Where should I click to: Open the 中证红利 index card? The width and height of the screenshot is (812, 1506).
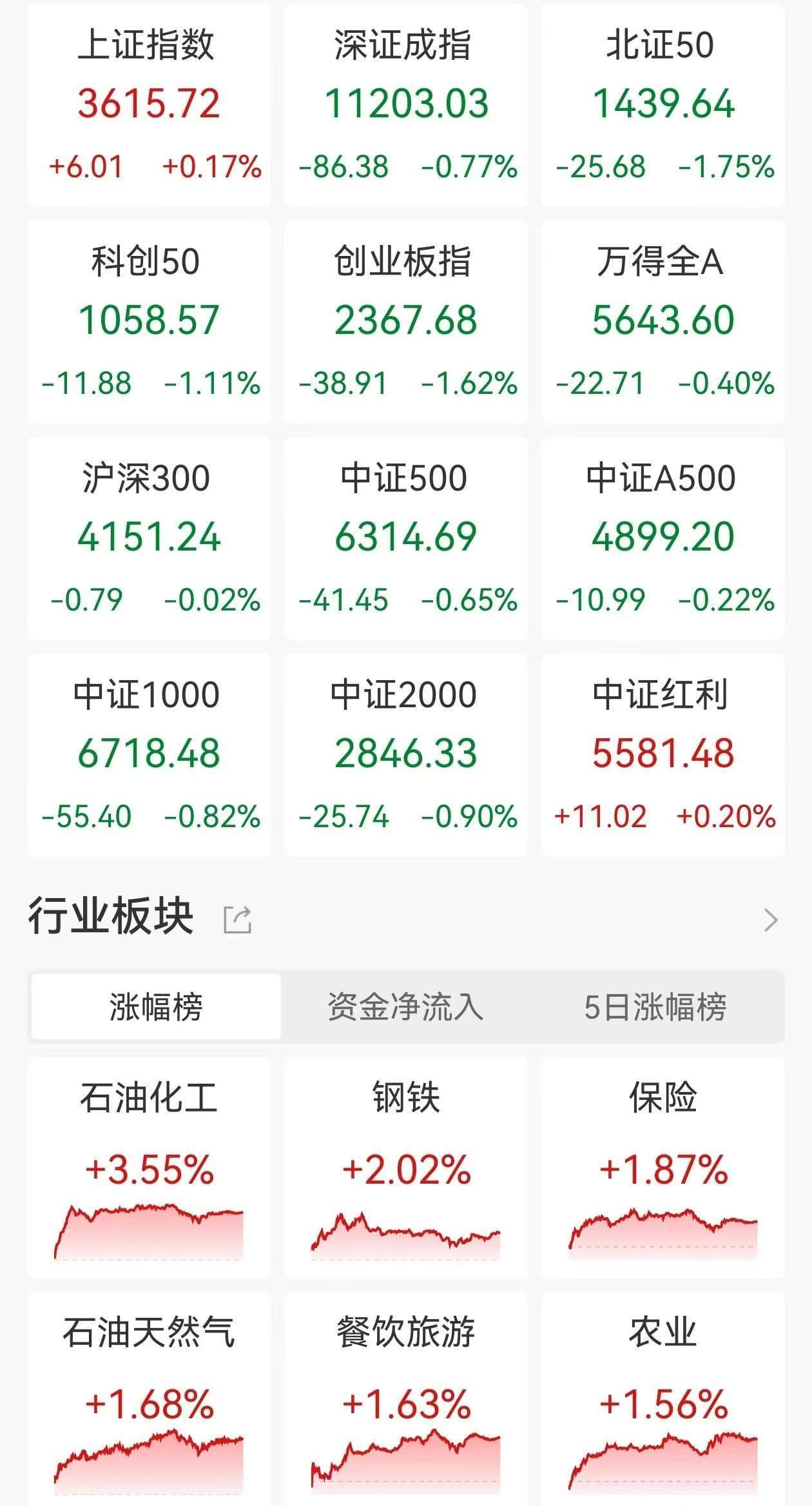tap(663, 755)
